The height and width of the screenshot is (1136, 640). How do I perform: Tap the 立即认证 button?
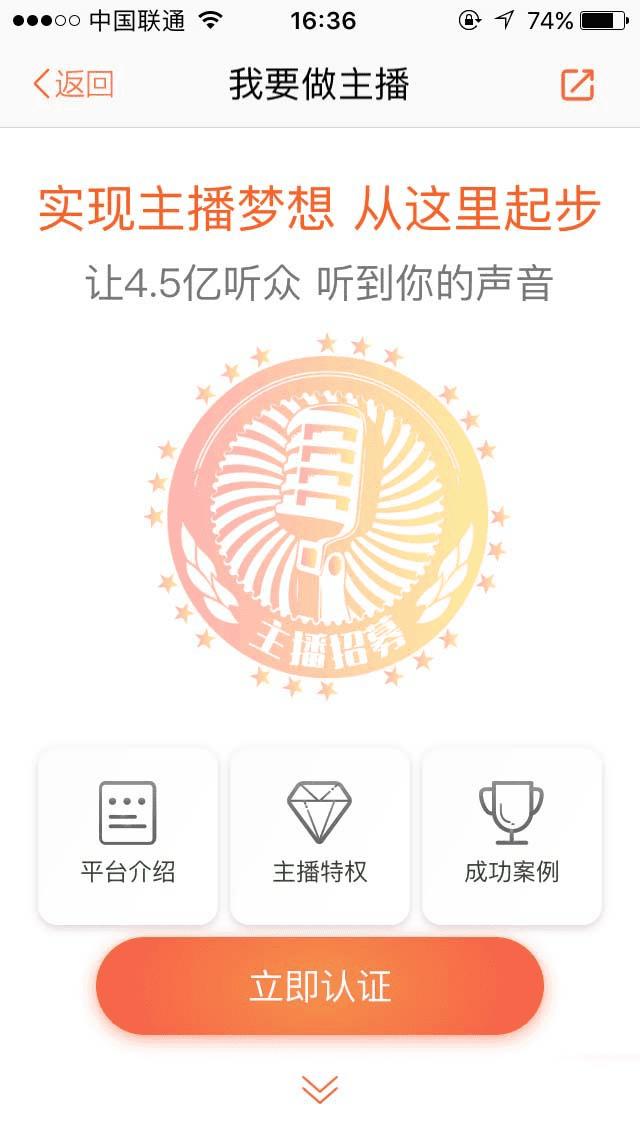click(x=320, y=986)
